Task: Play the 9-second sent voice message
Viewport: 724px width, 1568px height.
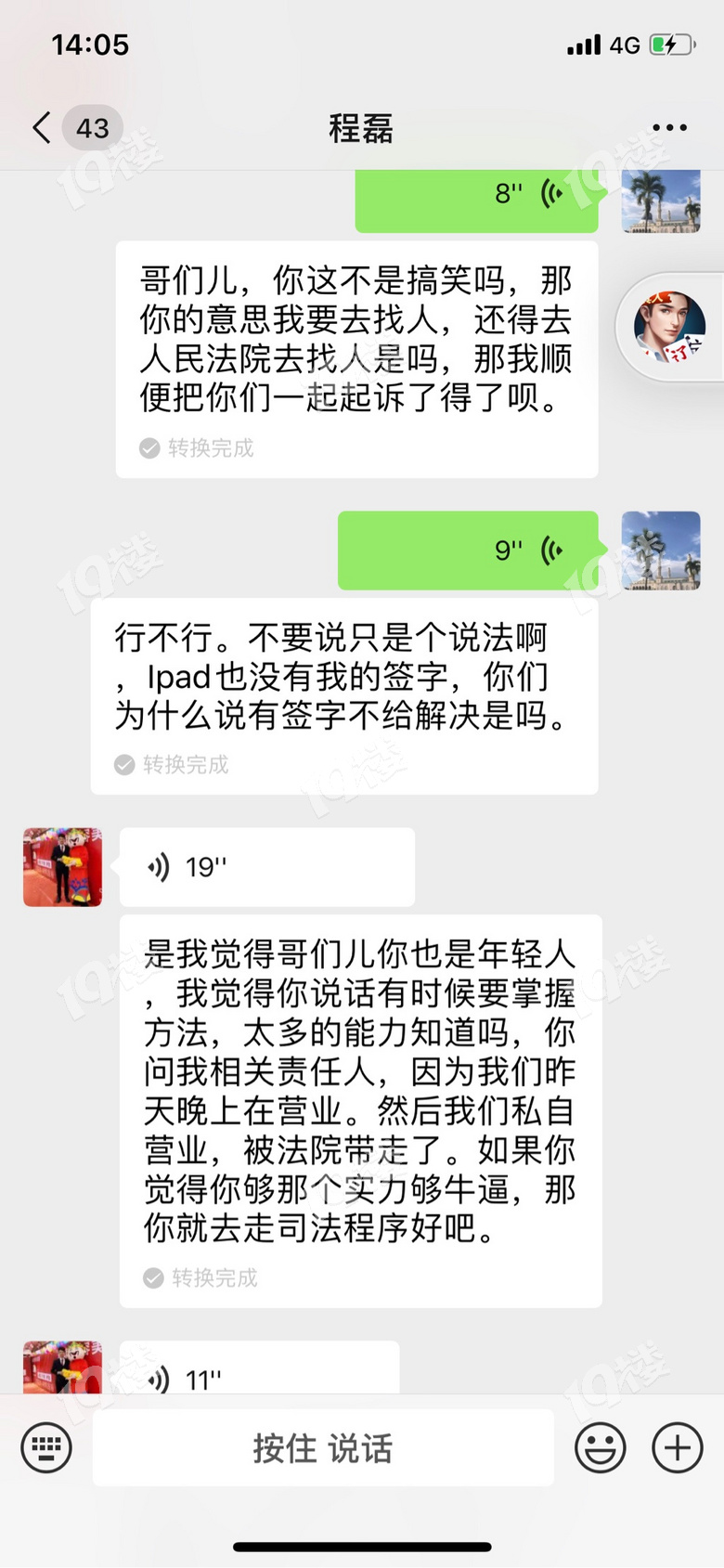Action: coord(468,551)
